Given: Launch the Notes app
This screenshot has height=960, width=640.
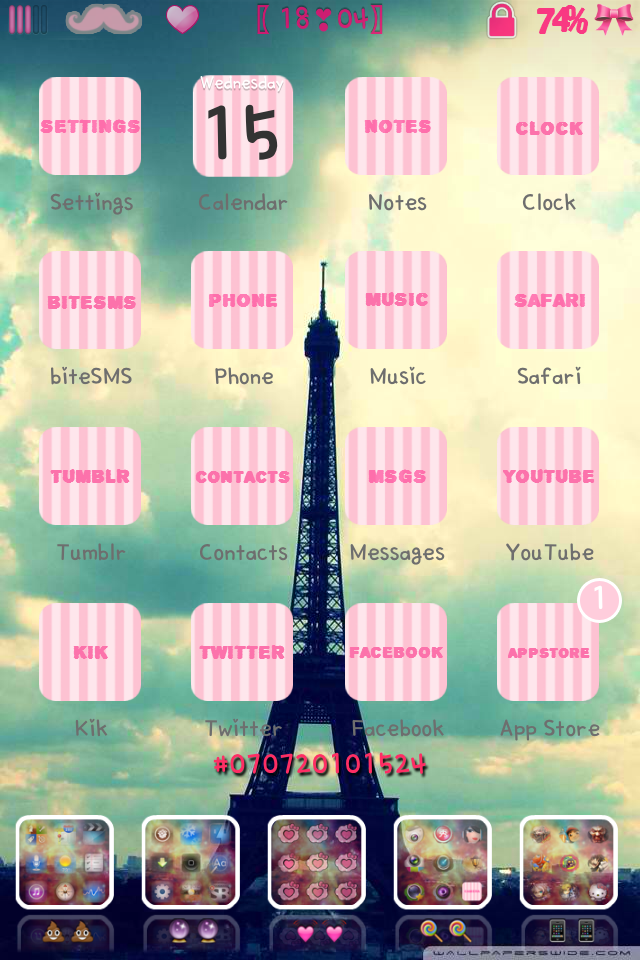Looking at the screenshot, I should [396, 127].
